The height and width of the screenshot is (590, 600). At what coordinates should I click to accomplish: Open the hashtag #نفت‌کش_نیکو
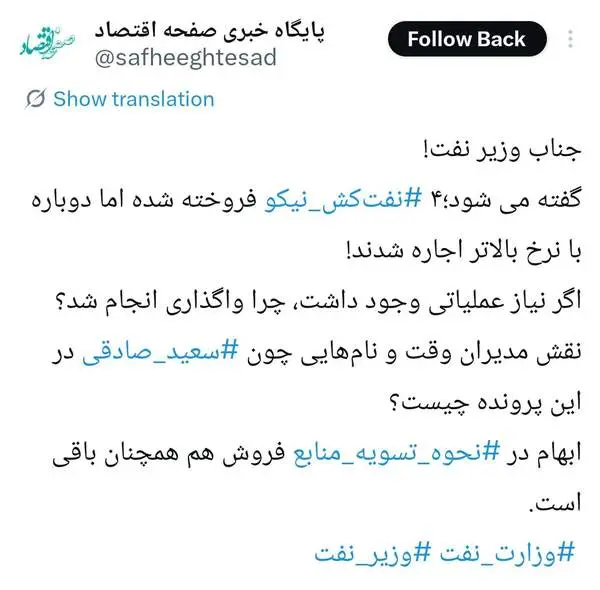pyautogui.click(x=343, y=200)
